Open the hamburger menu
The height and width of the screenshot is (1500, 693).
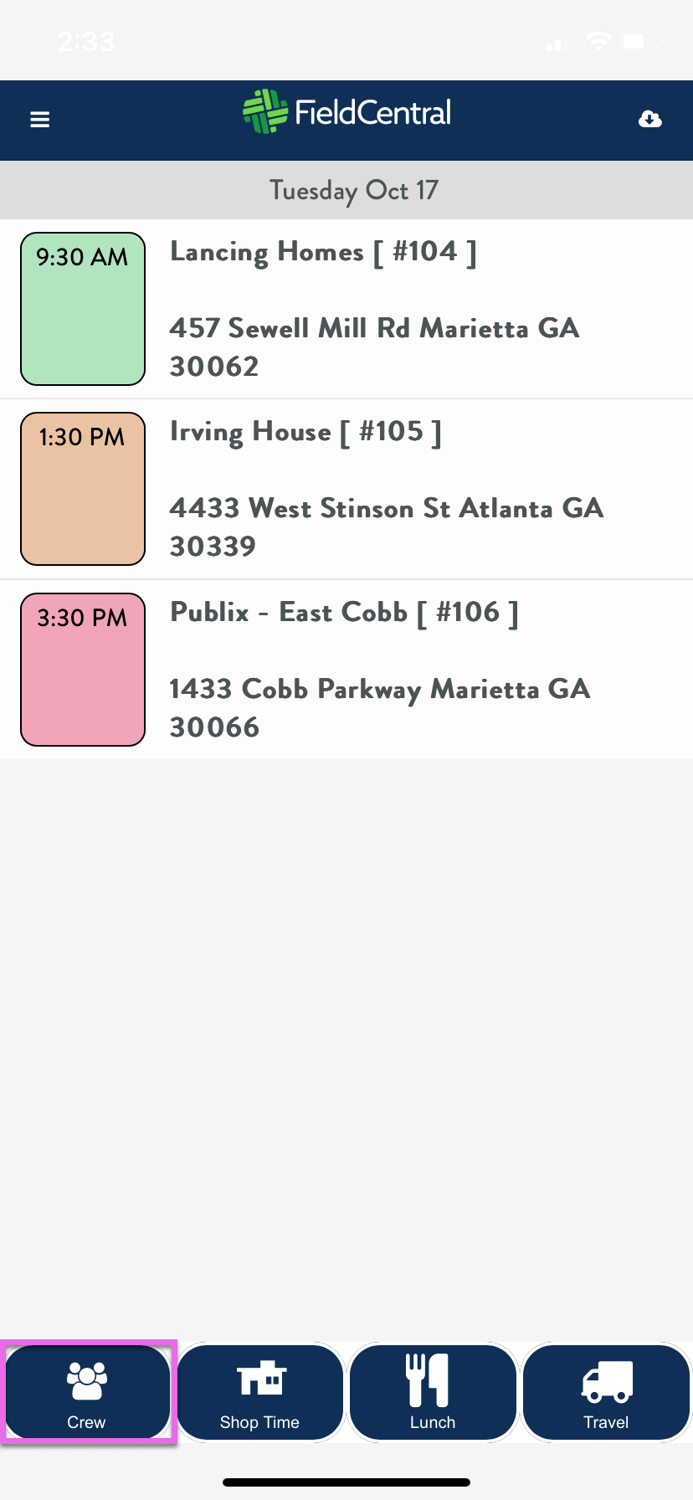coord(40,120)
